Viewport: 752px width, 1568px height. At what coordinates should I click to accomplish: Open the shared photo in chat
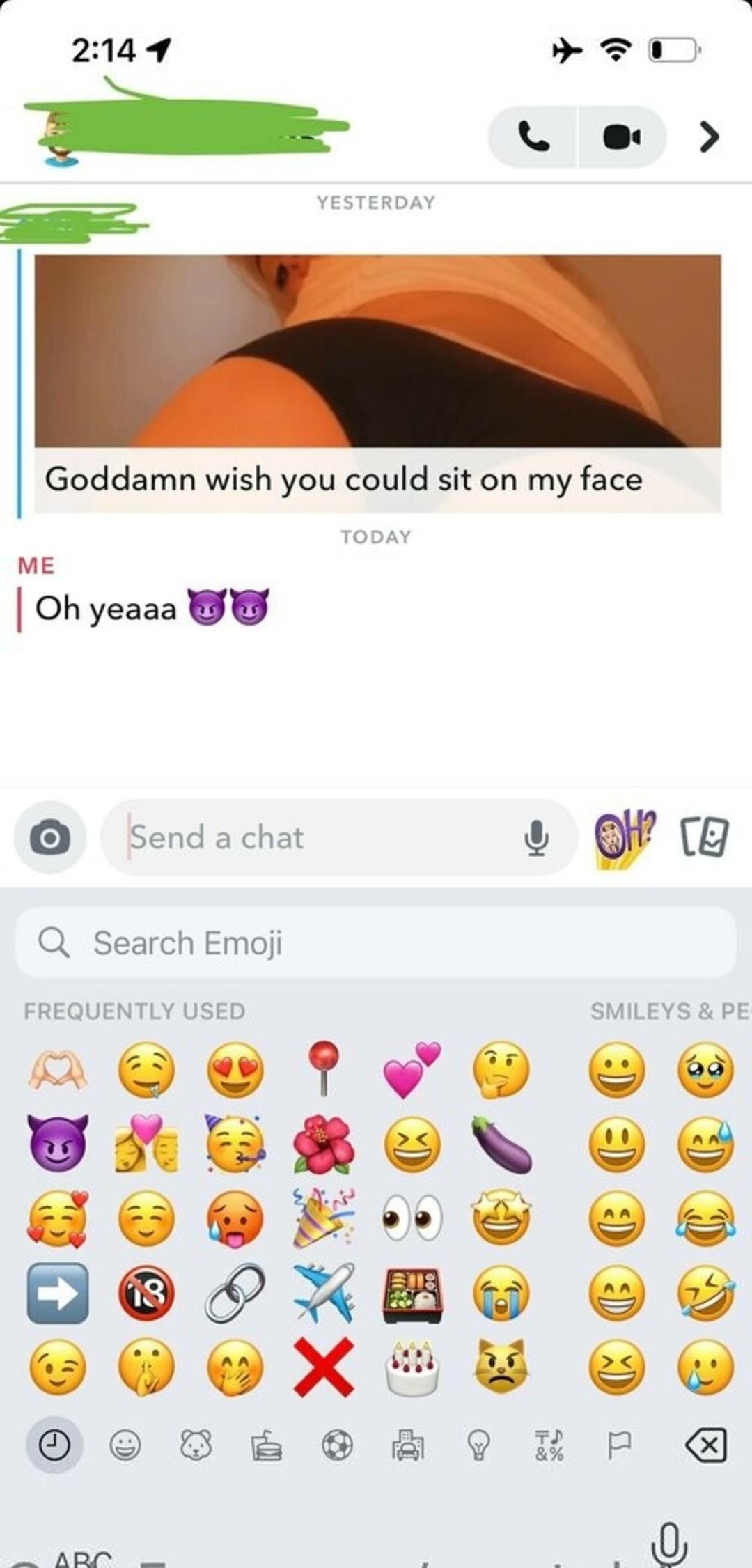point(377,350)
